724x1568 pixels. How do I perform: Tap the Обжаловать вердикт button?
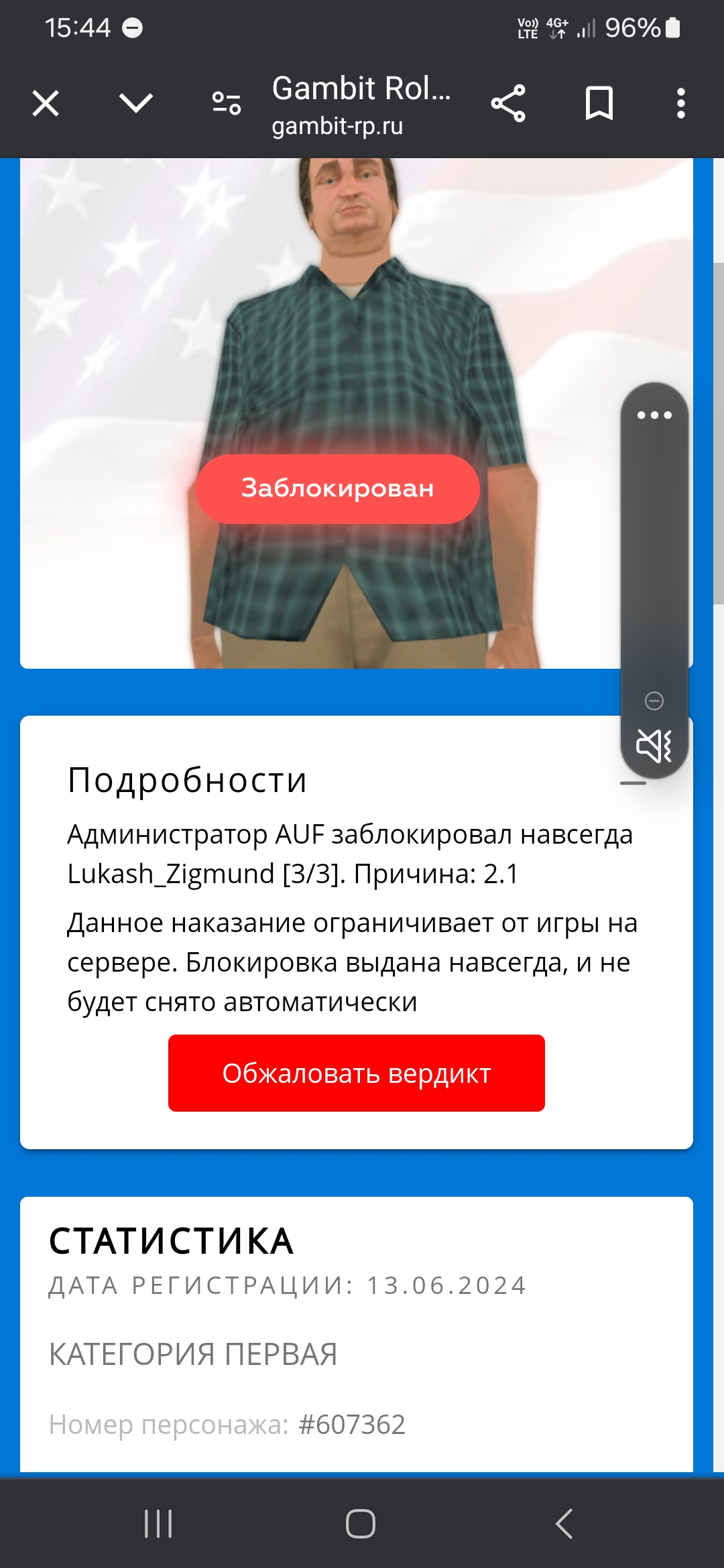(x=356, y=1073)
